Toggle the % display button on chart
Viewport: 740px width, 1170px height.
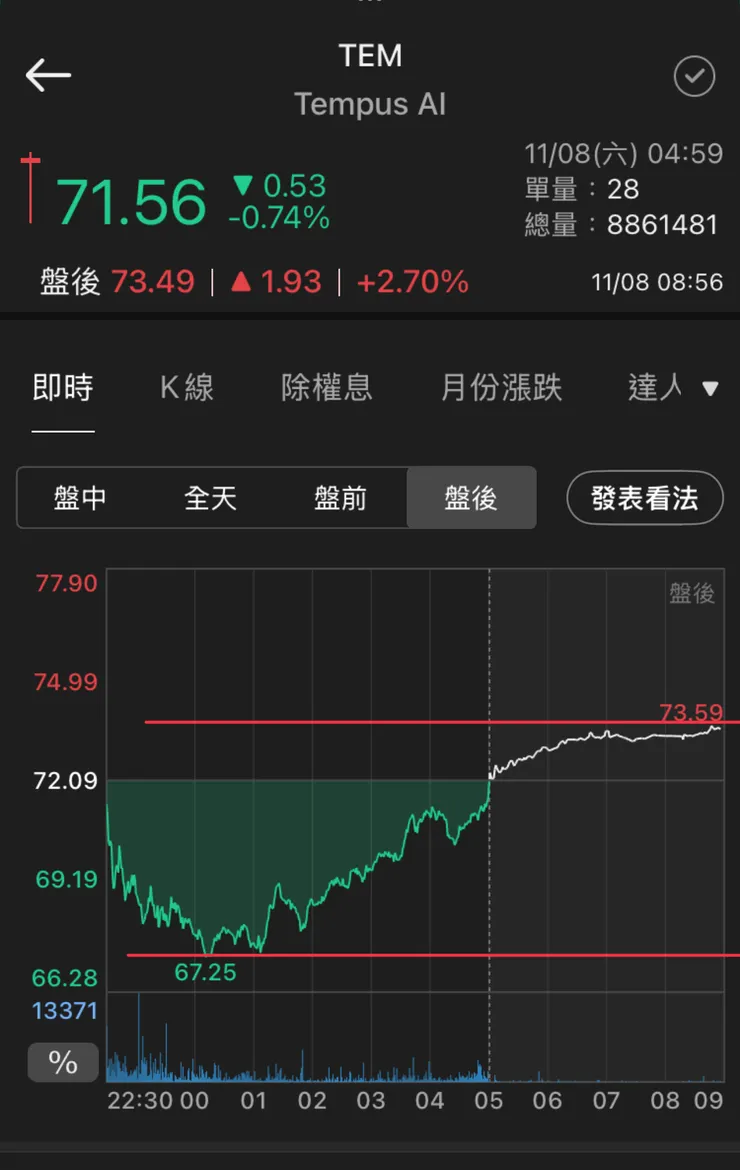click(x=62, y=1063)
